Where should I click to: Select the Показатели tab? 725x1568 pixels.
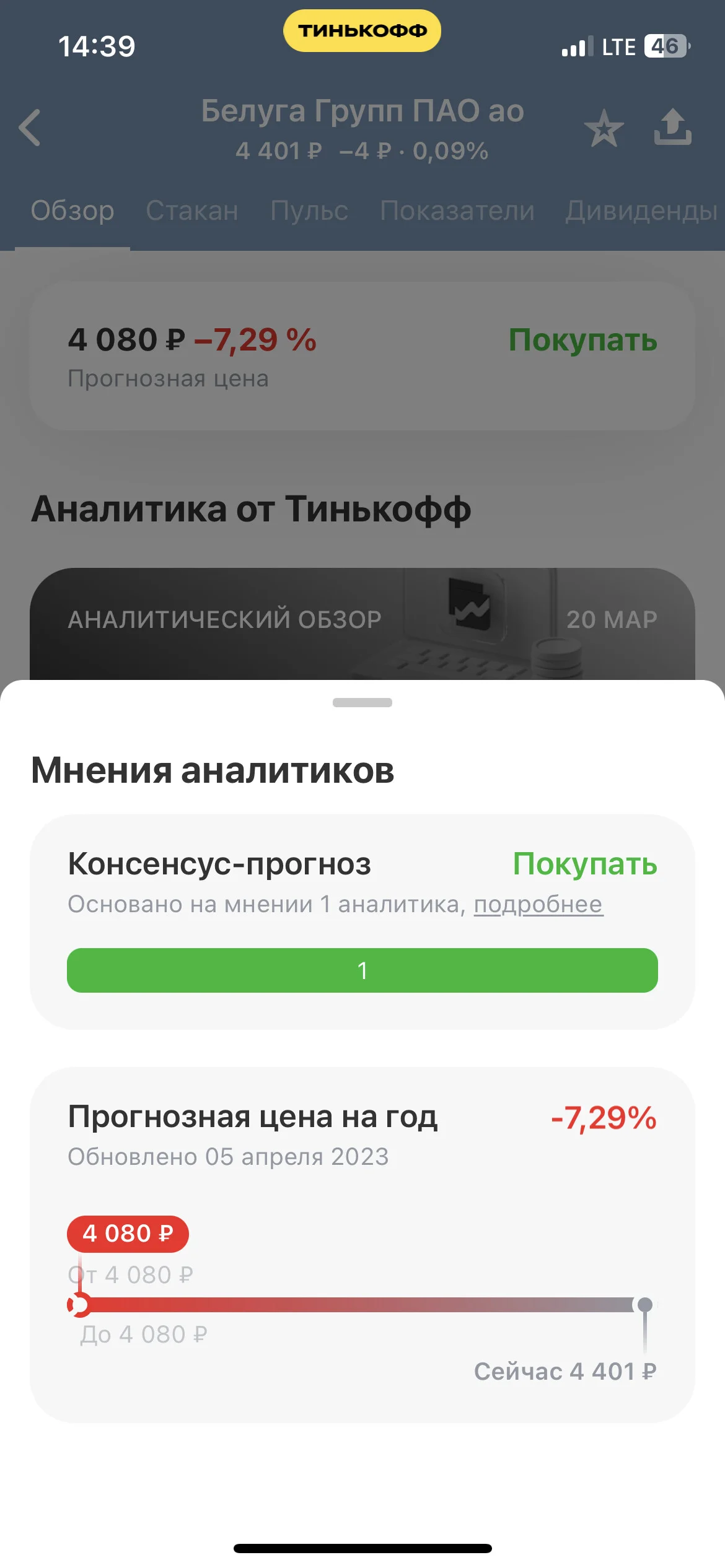(457, 211)
